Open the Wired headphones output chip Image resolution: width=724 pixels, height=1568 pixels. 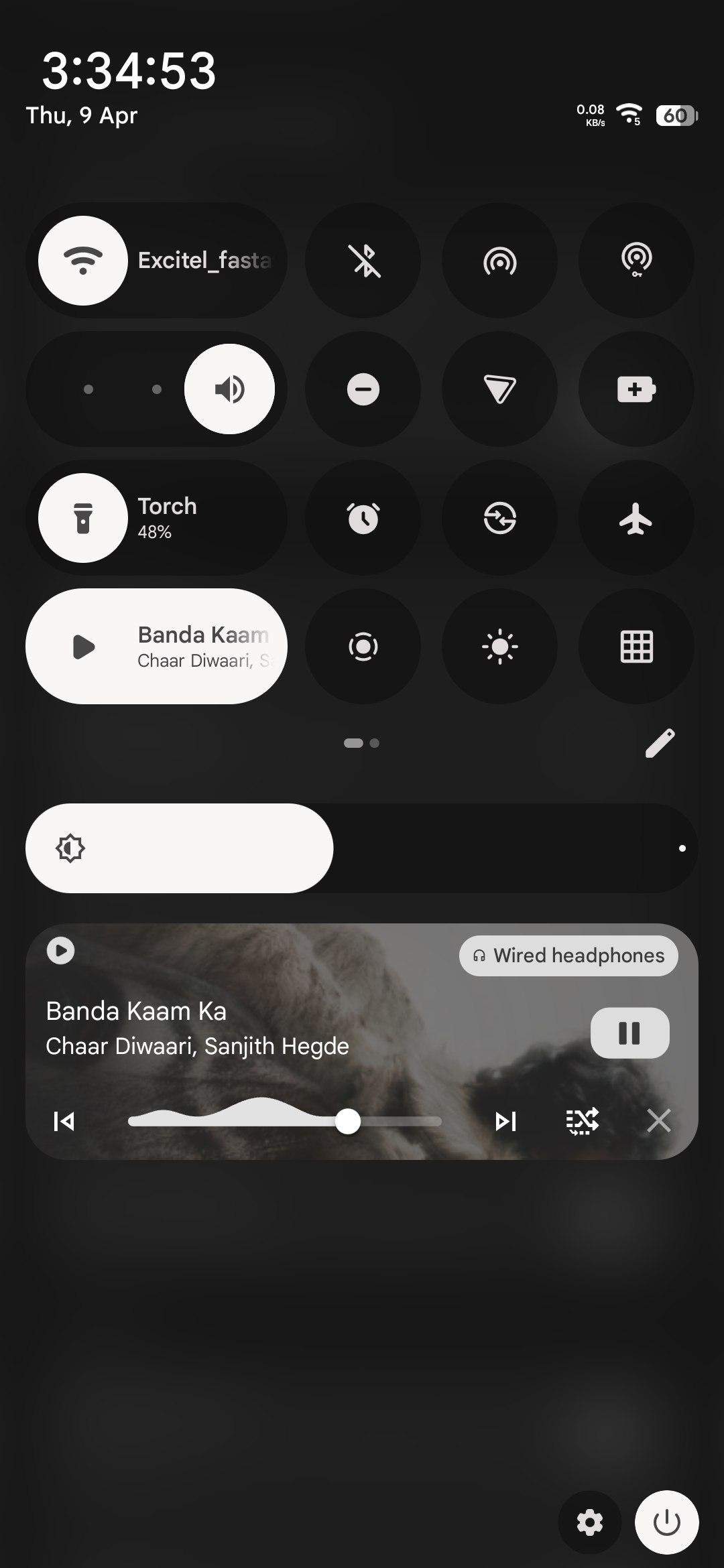[568, 956]
